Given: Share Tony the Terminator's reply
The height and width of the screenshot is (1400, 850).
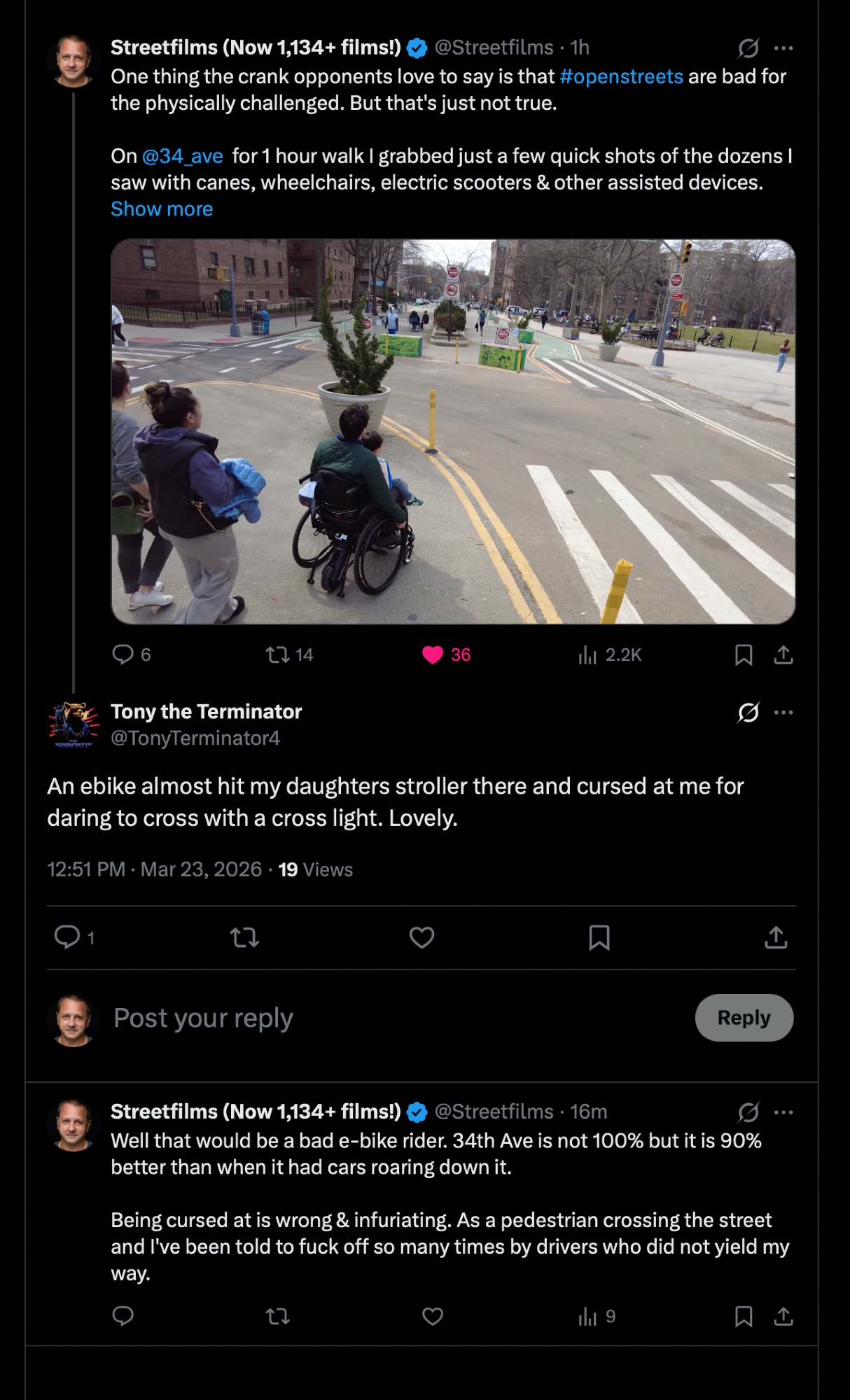Looking at the screenshot, I should [776, 937].
